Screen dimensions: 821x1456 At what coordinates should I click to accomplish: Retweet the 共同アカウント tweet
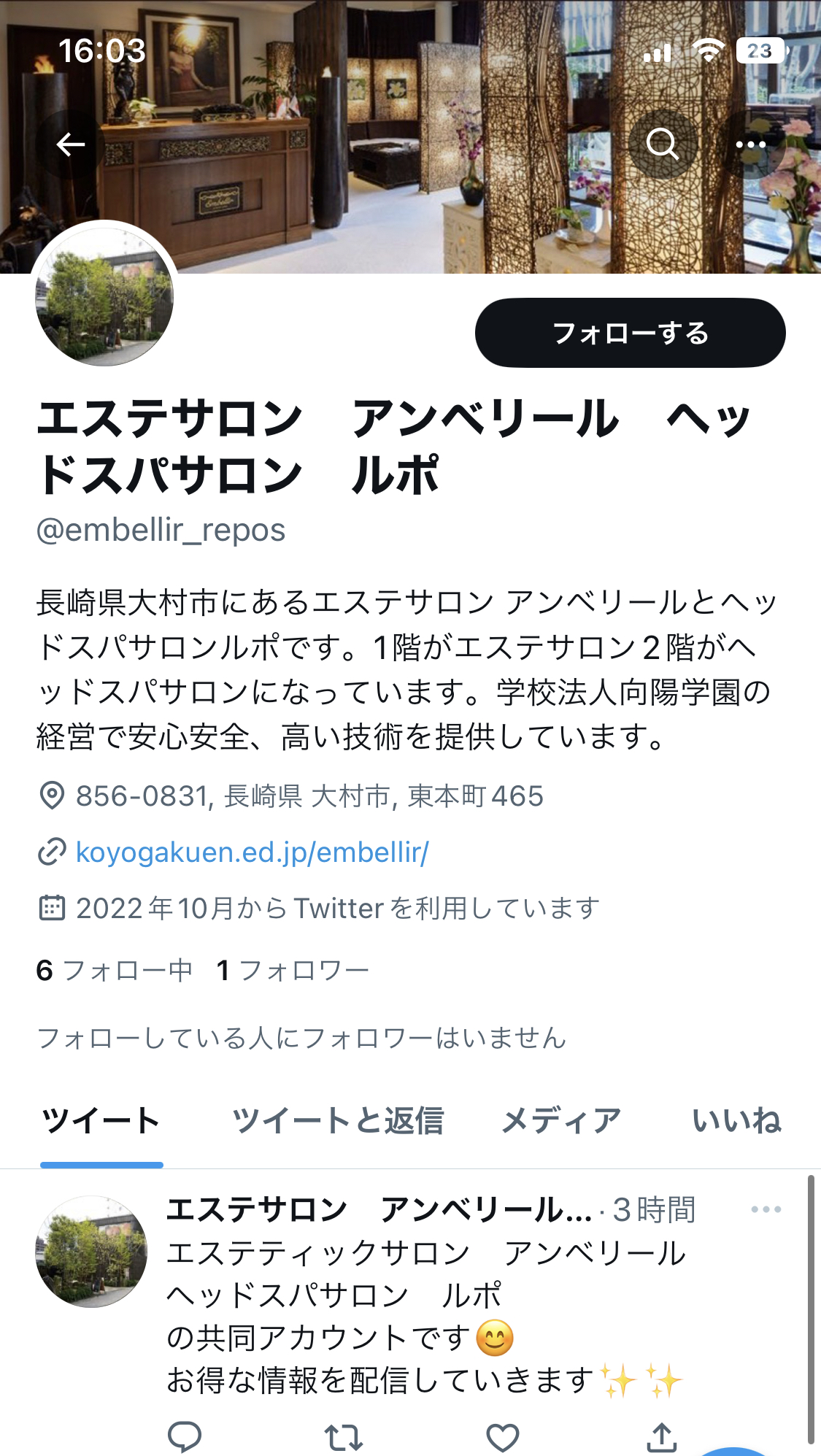(343, 1436)
